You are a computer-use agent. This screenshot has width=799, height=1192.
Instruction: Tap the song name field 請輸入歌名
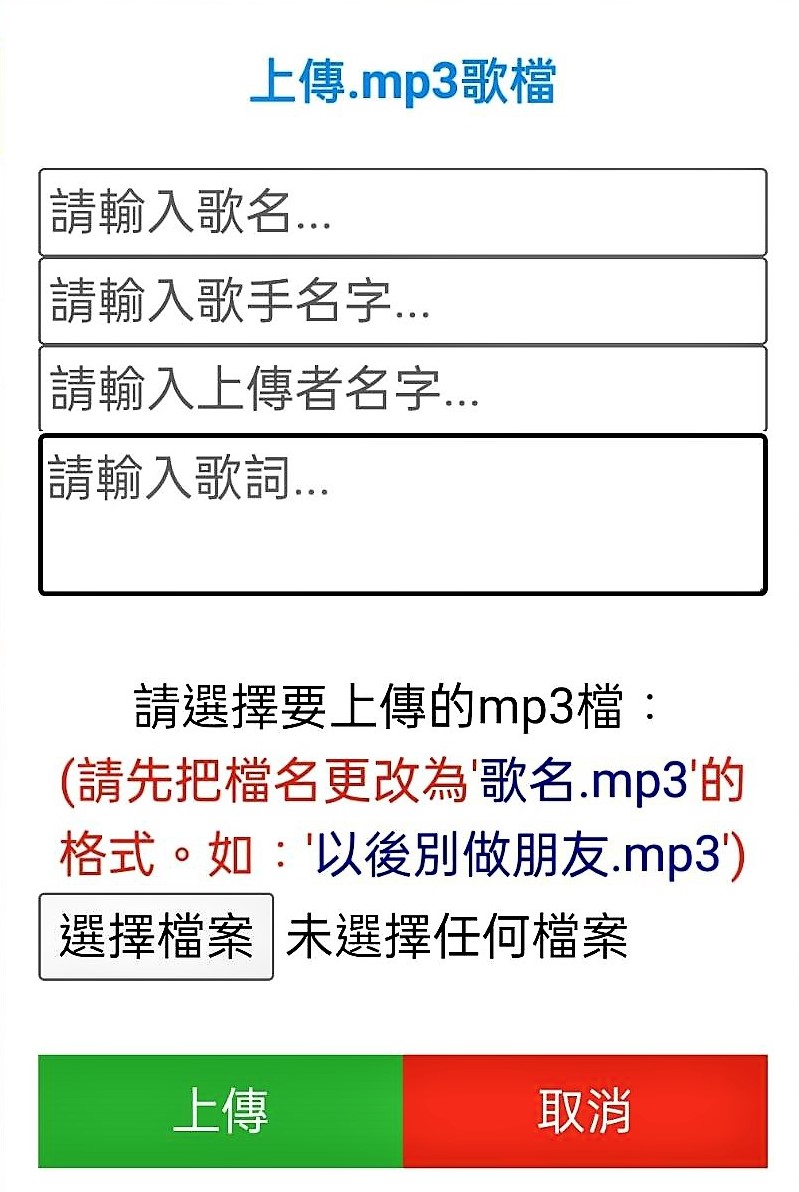tap(402, 212)
